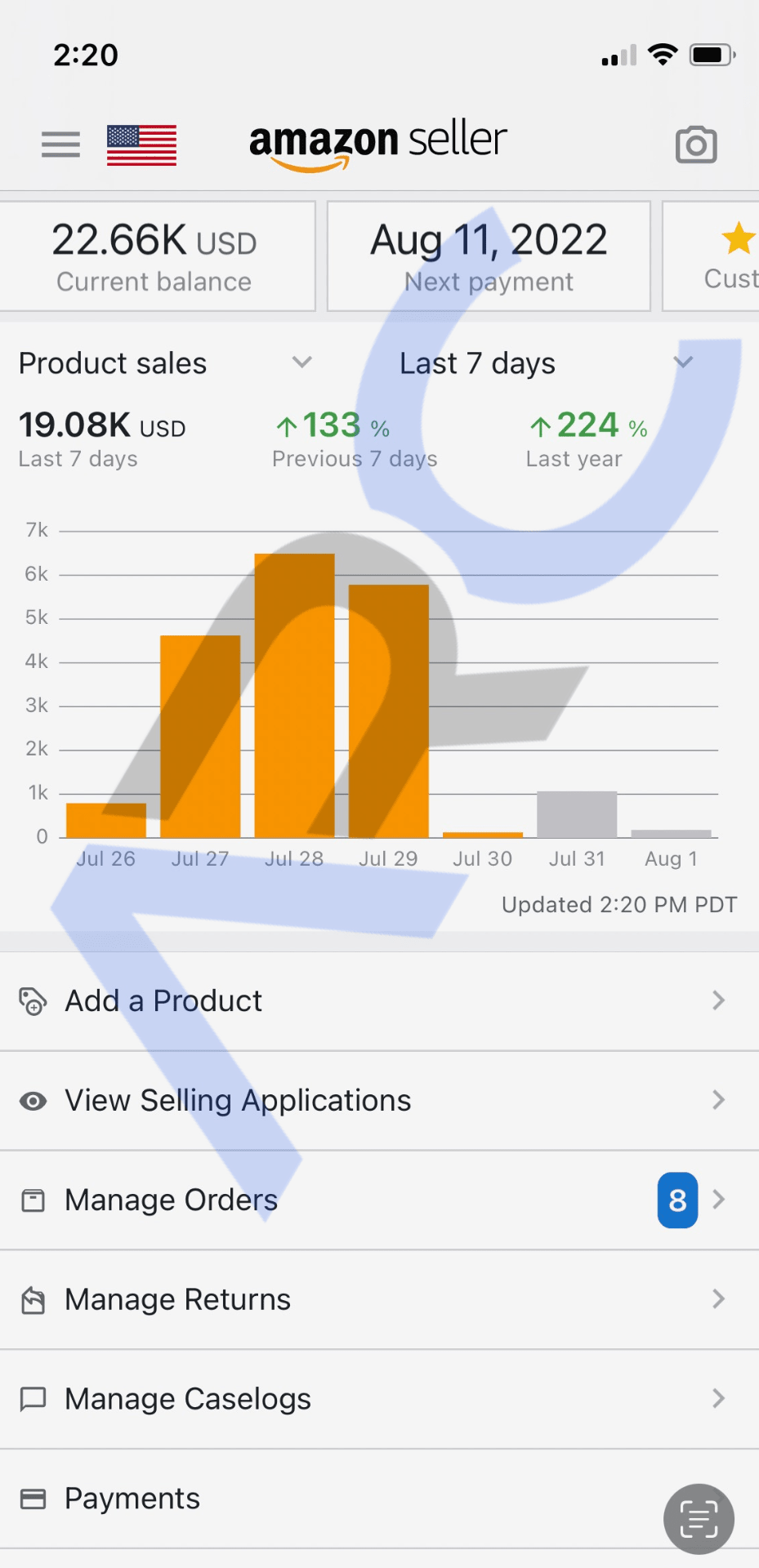Tap the floating scan button

coord(699,1519)
